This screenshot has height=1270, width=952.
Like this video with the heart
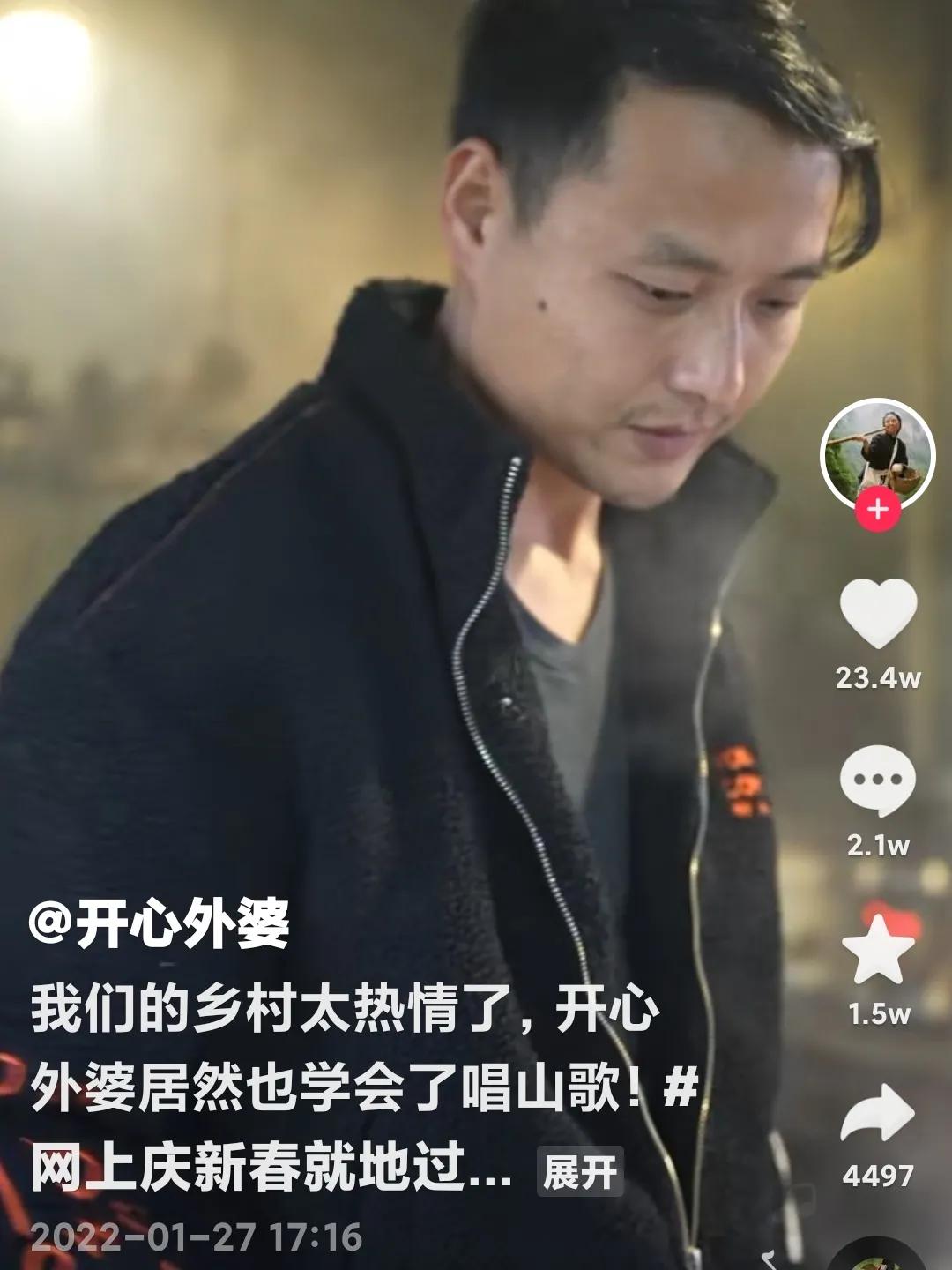coord(877,612)
